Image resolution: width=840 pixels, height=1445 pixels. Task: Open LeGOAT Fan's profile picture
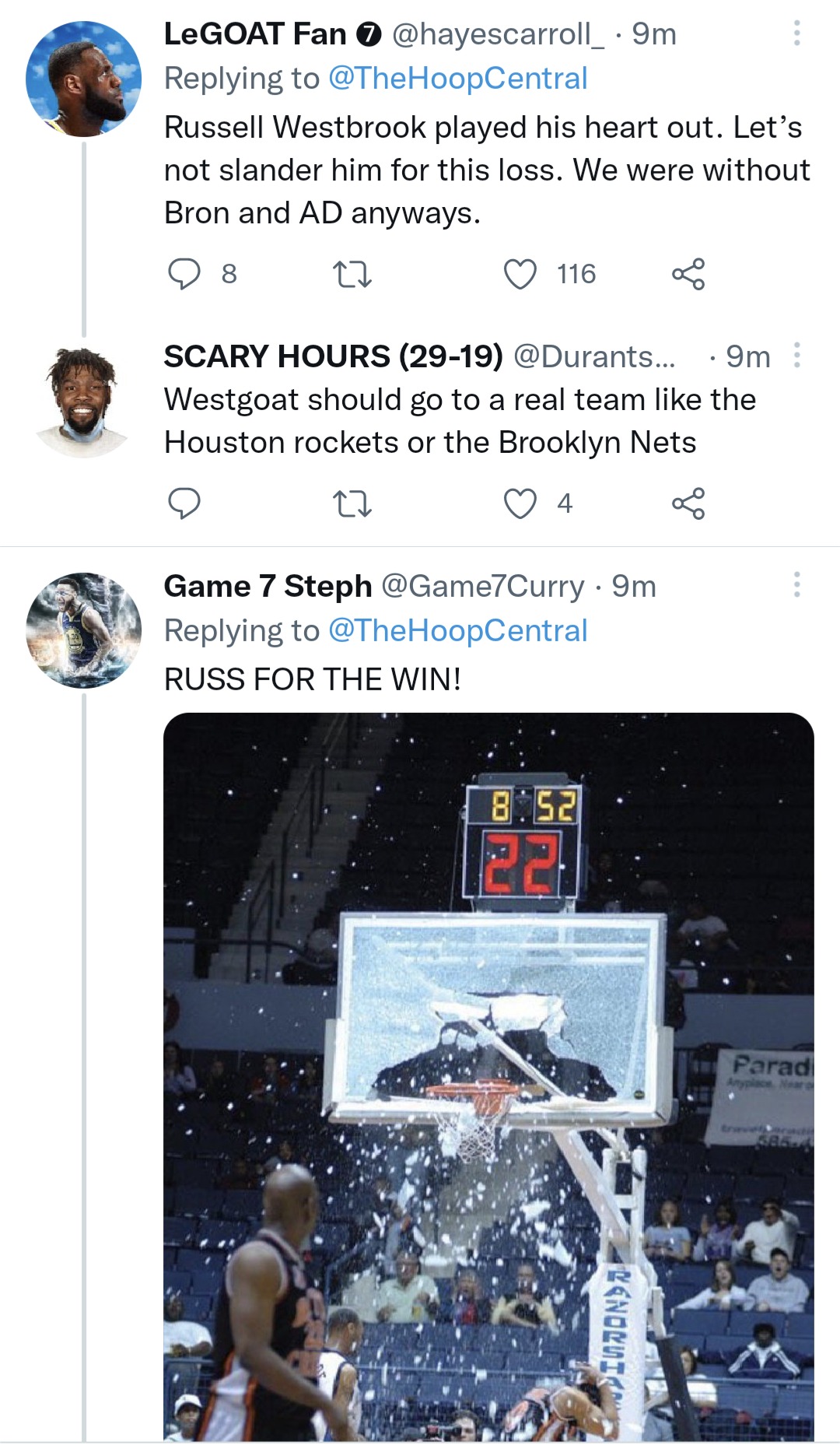click(x=84, y=79)
